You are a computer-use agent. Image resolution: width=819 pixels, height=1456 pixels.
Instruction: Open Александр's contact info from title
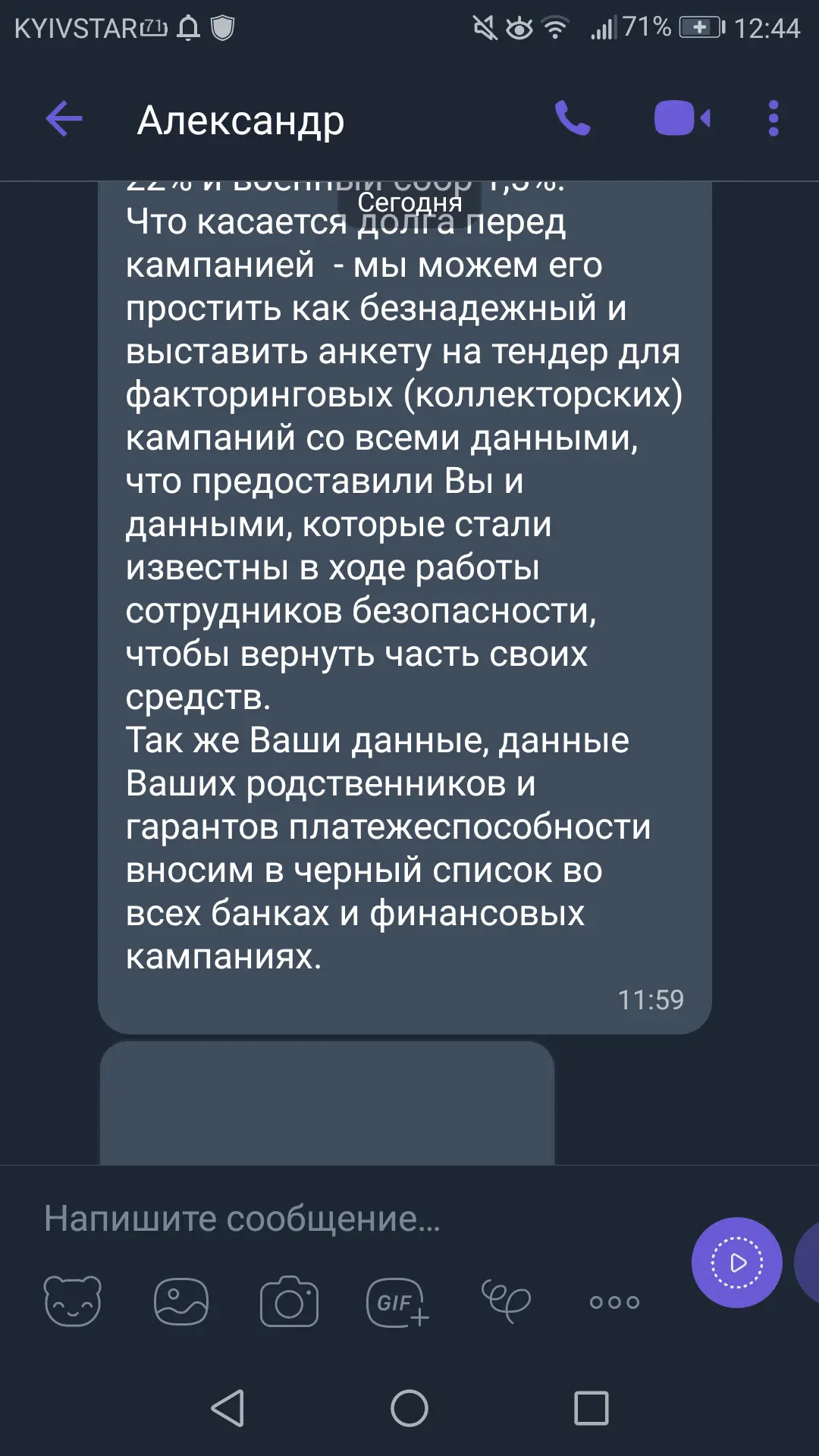241,121
